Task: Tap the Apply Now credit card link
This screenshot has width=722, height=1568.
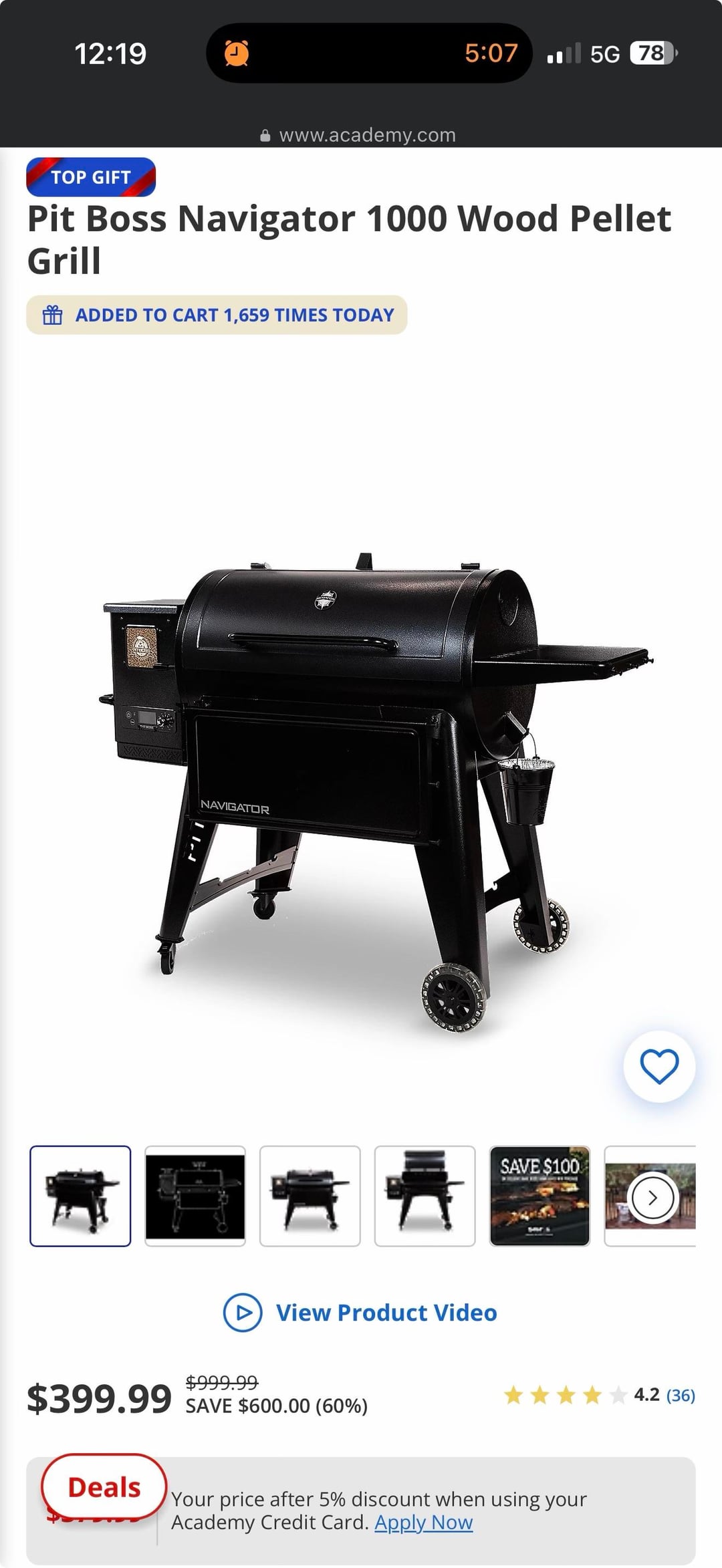Action: [x=423, y=1523]
